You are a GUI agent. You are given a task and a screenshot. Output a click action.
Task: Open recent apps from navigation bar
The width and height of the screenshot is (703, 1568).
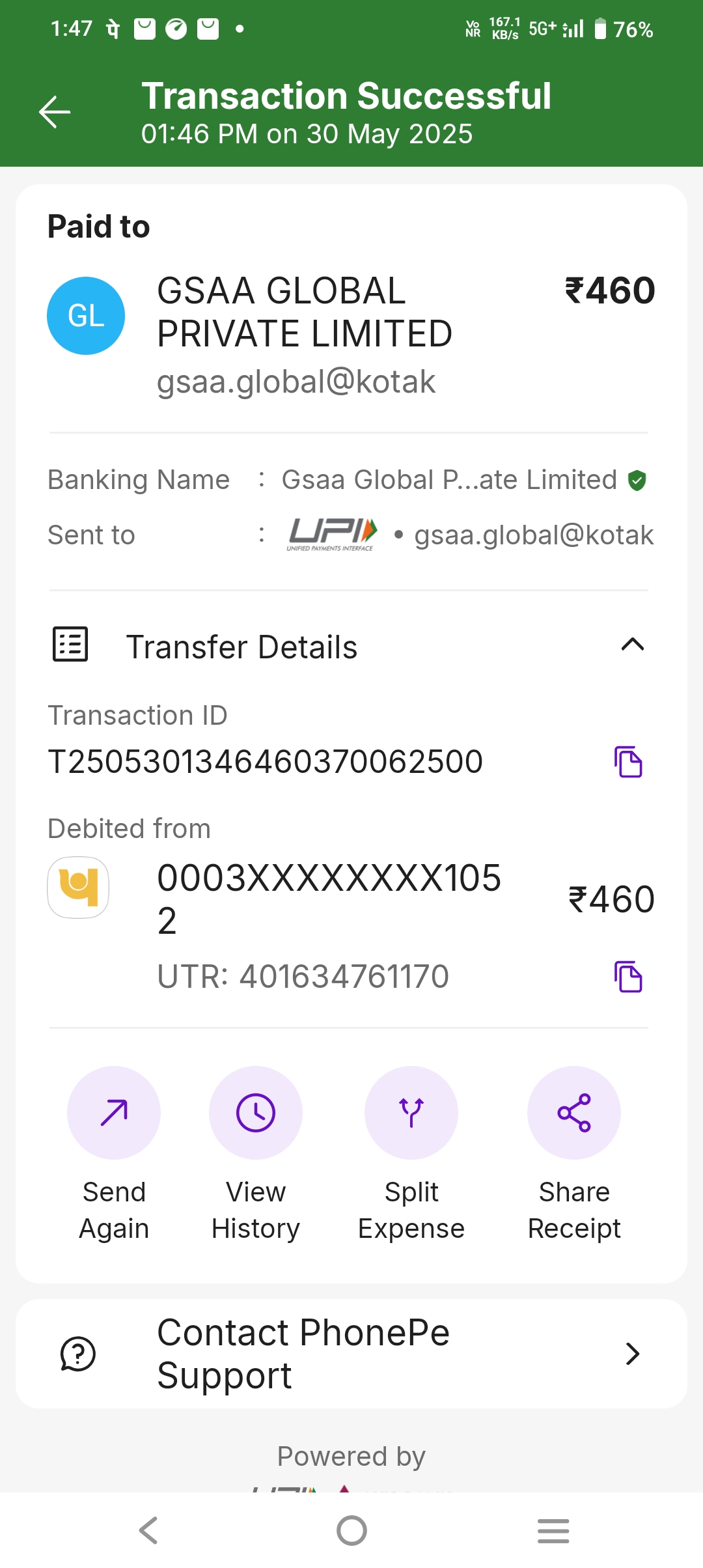click(553, 1530)
